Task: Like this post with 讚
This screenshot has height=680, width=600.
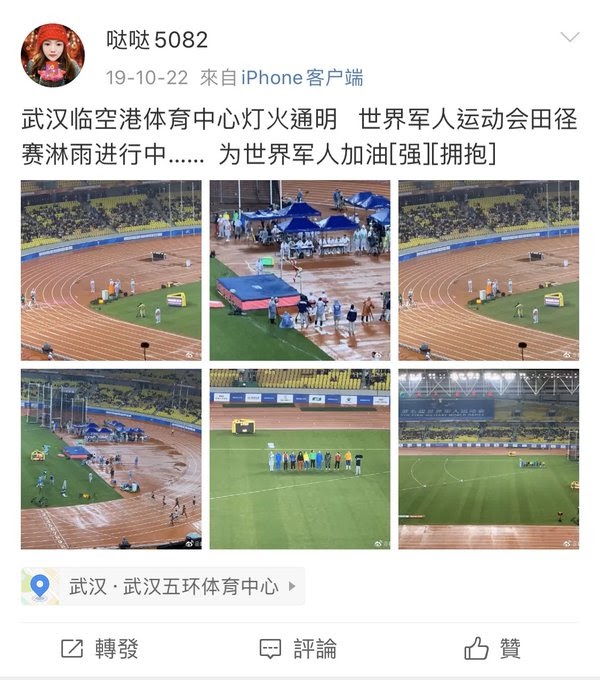Action: click(x=493, y=648)
